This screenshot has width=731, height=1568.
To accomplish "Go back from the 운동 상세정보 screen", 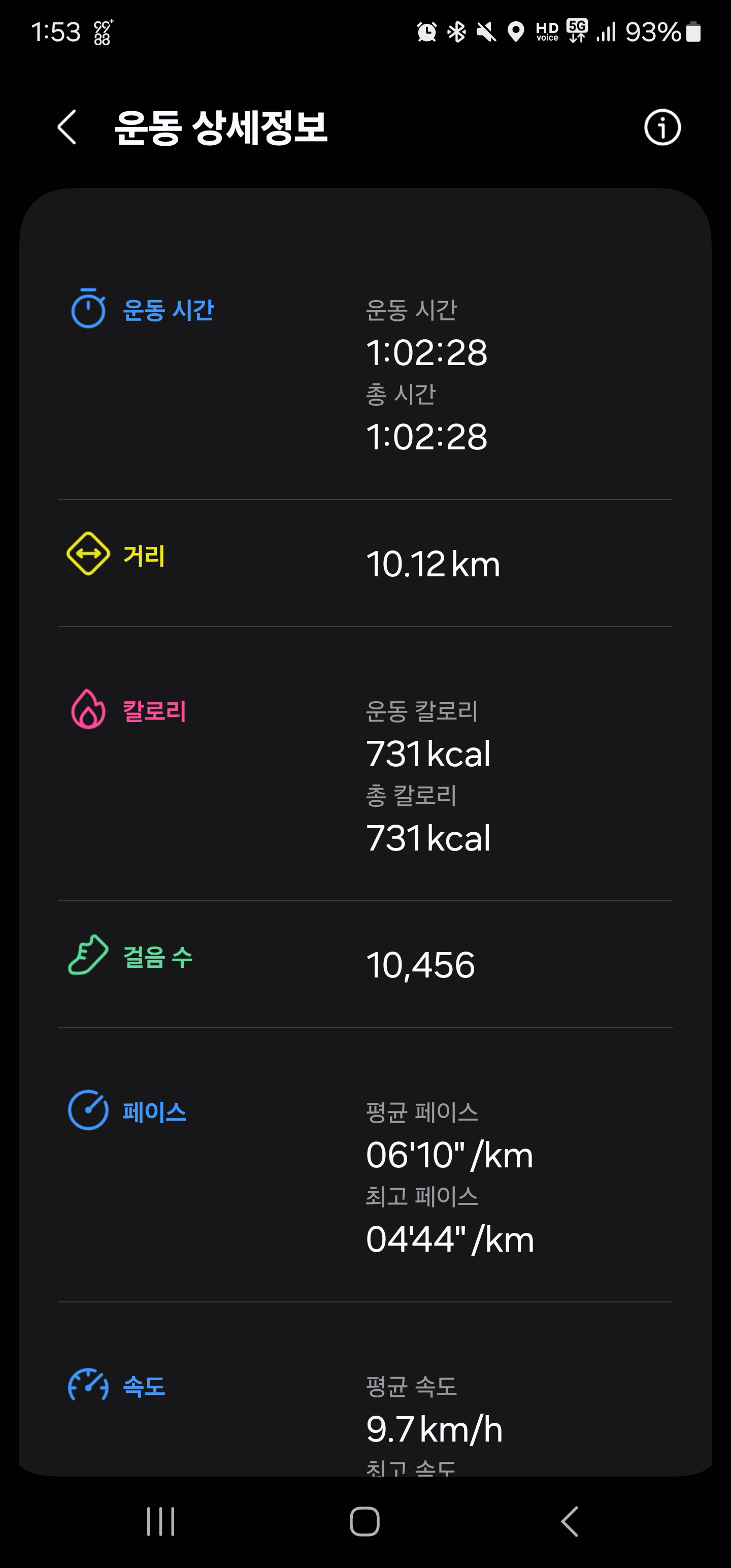I will [x=67, y=127].
